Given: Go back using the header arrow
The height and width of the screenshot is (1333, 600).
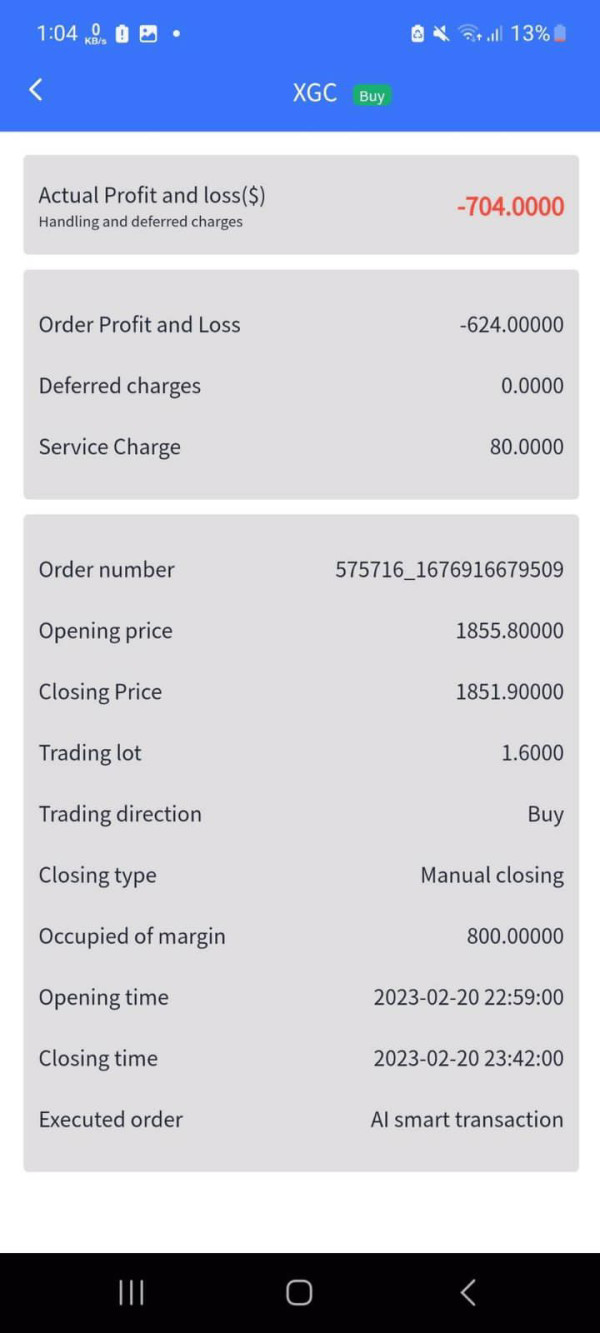Looking at the screenshot, I should 36,90.
